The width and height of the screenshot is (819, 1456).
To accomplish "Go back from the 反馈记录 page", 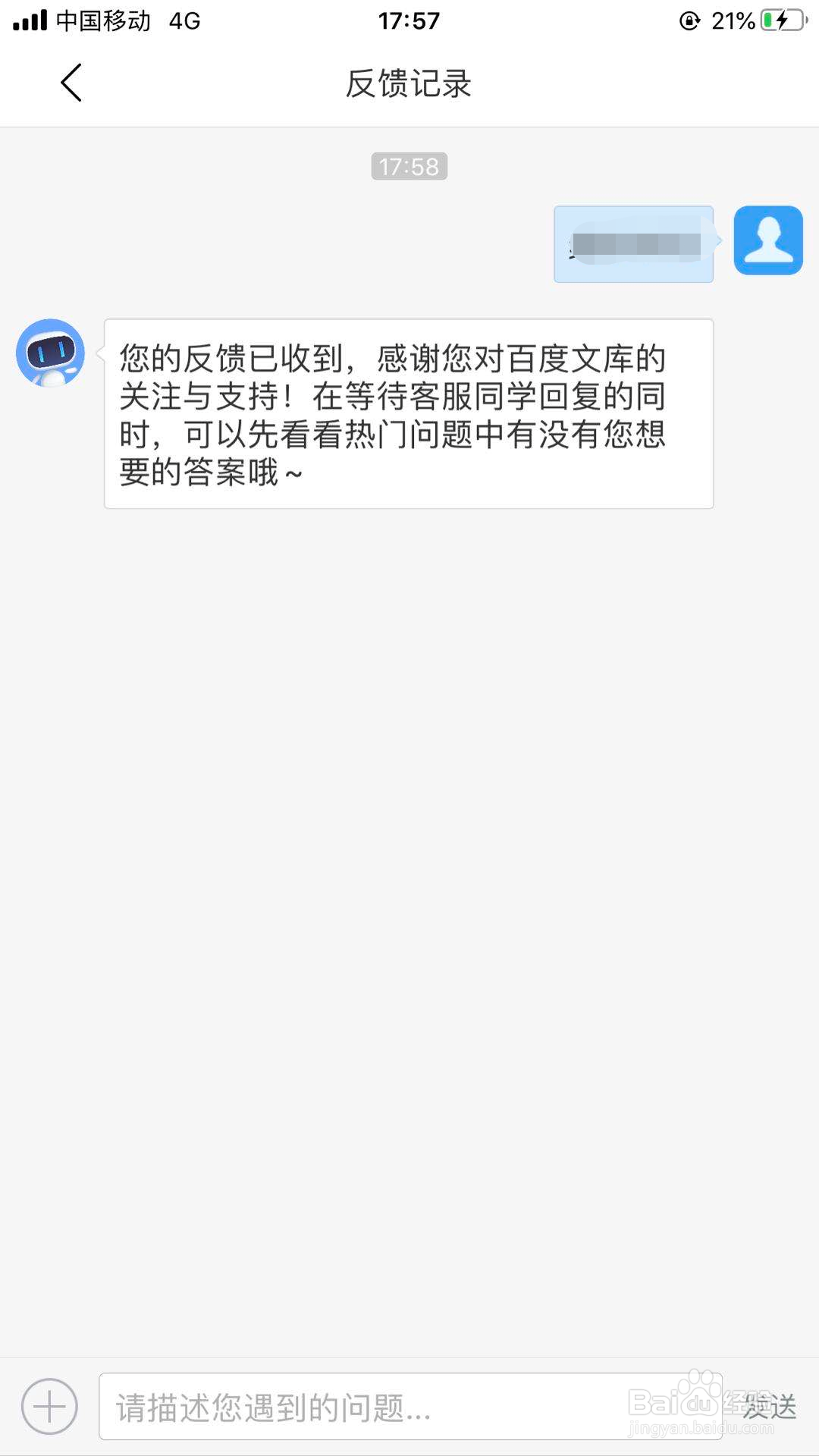I will click(x=71, y=83).
